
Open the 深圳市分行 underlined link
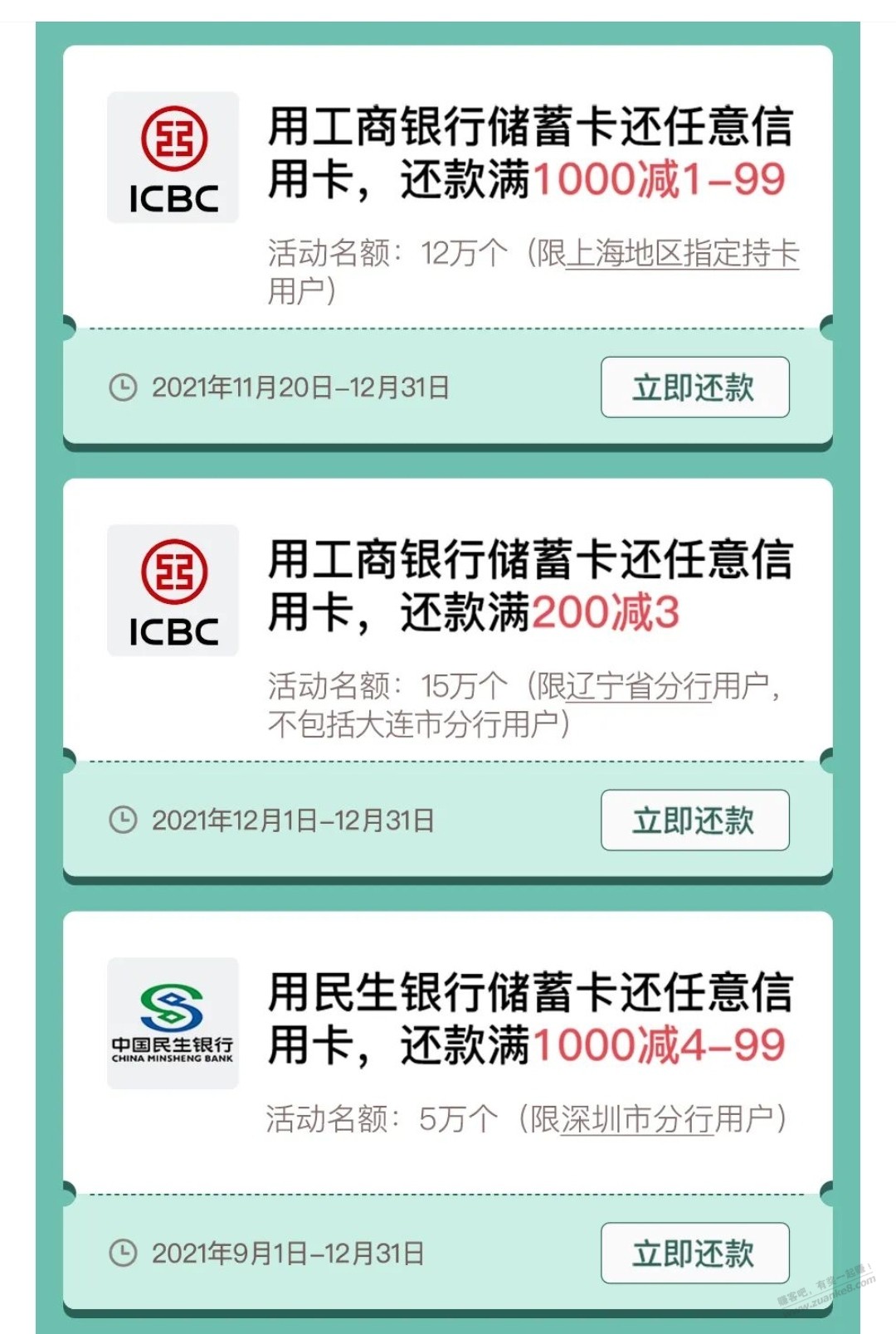[x=636, y=1119]
